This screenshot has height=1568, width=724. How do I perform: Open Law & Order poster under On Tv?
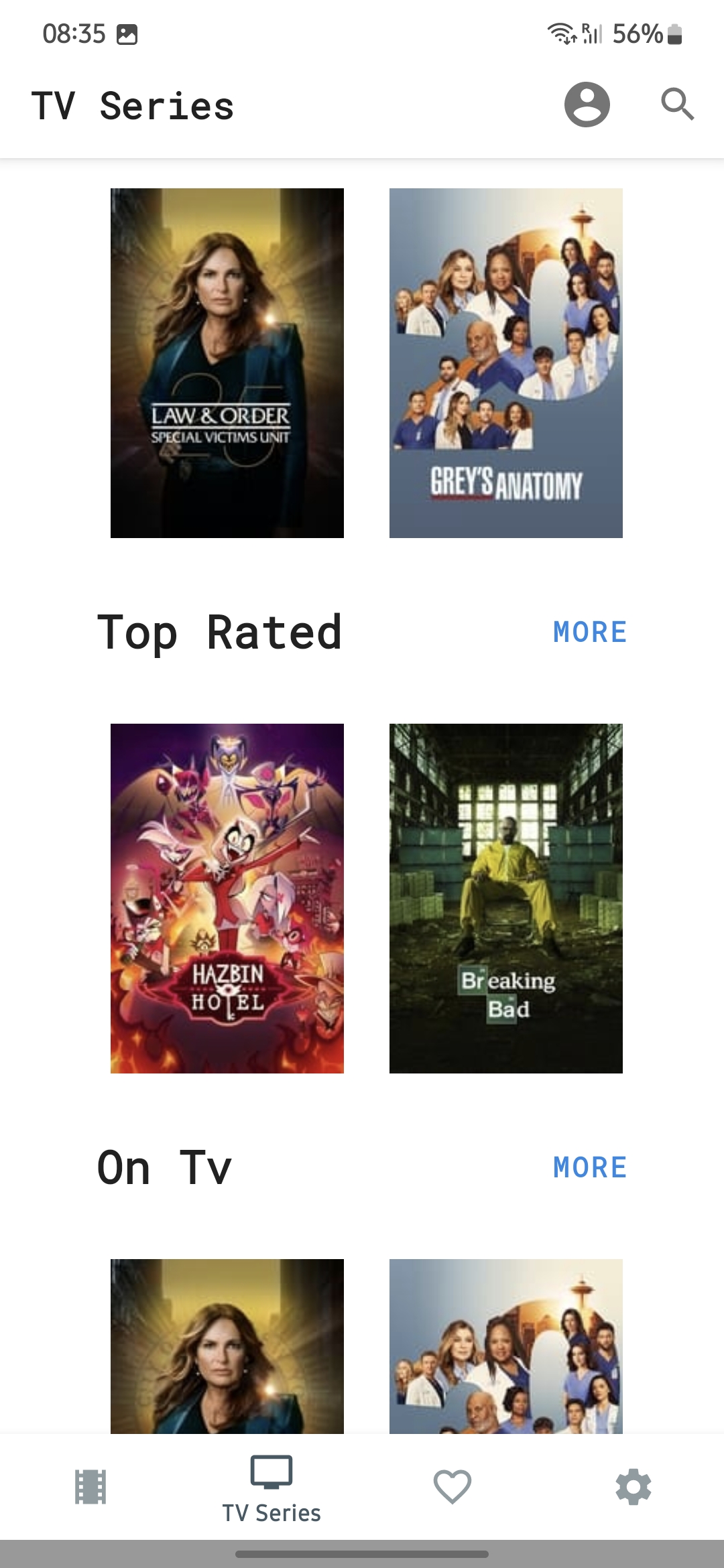pos(227,1346)
